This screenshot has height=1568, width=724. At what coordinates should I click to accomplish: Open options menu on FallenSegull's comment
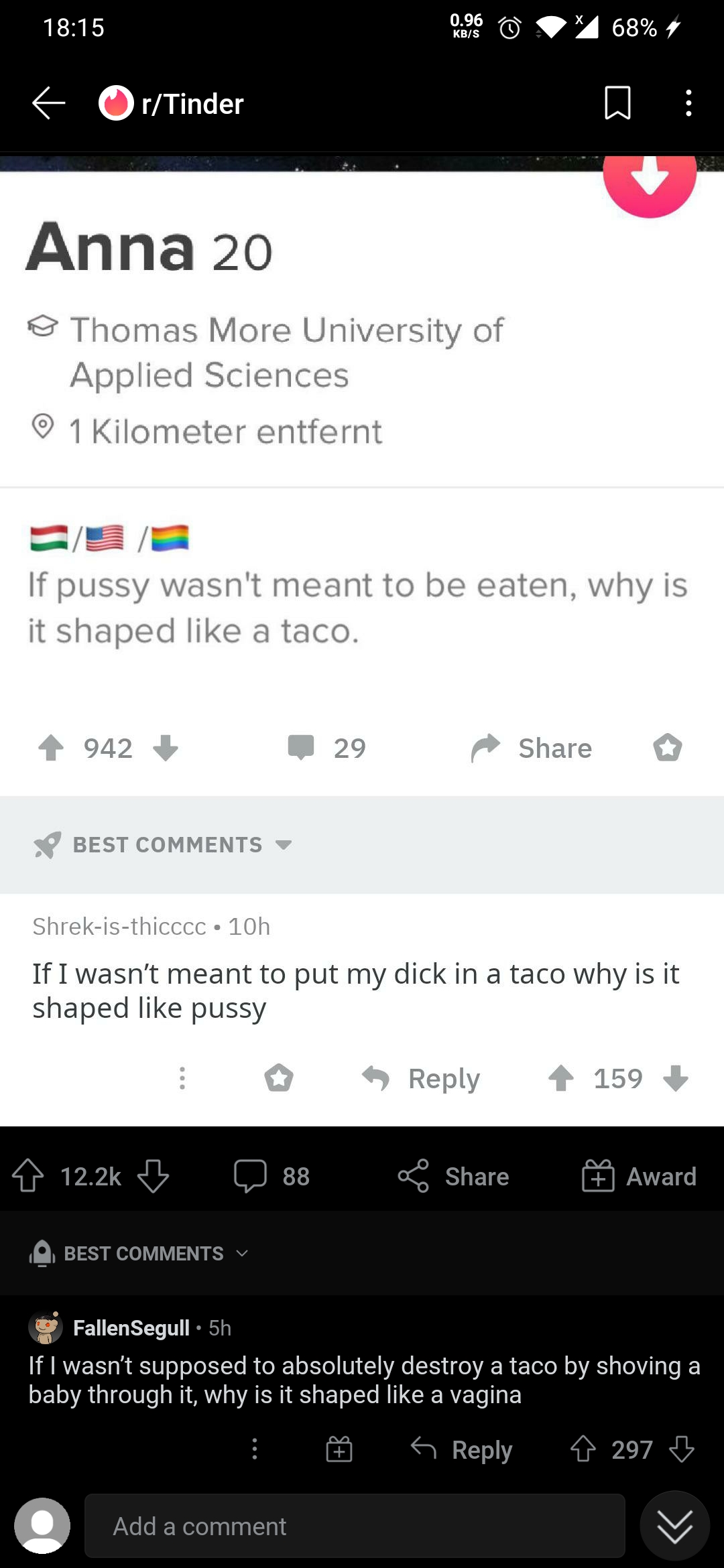254,1449
